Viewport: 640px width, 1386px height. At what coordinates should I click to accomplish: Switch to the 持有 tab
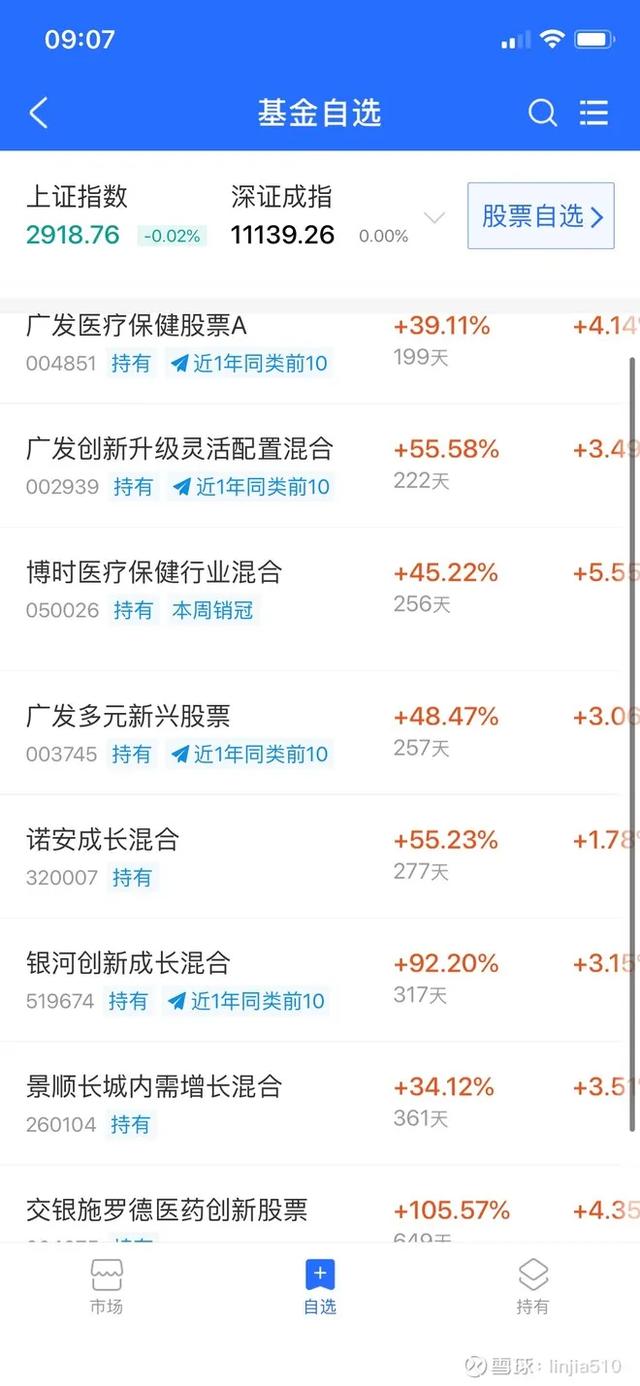[x=533, y=1287]
